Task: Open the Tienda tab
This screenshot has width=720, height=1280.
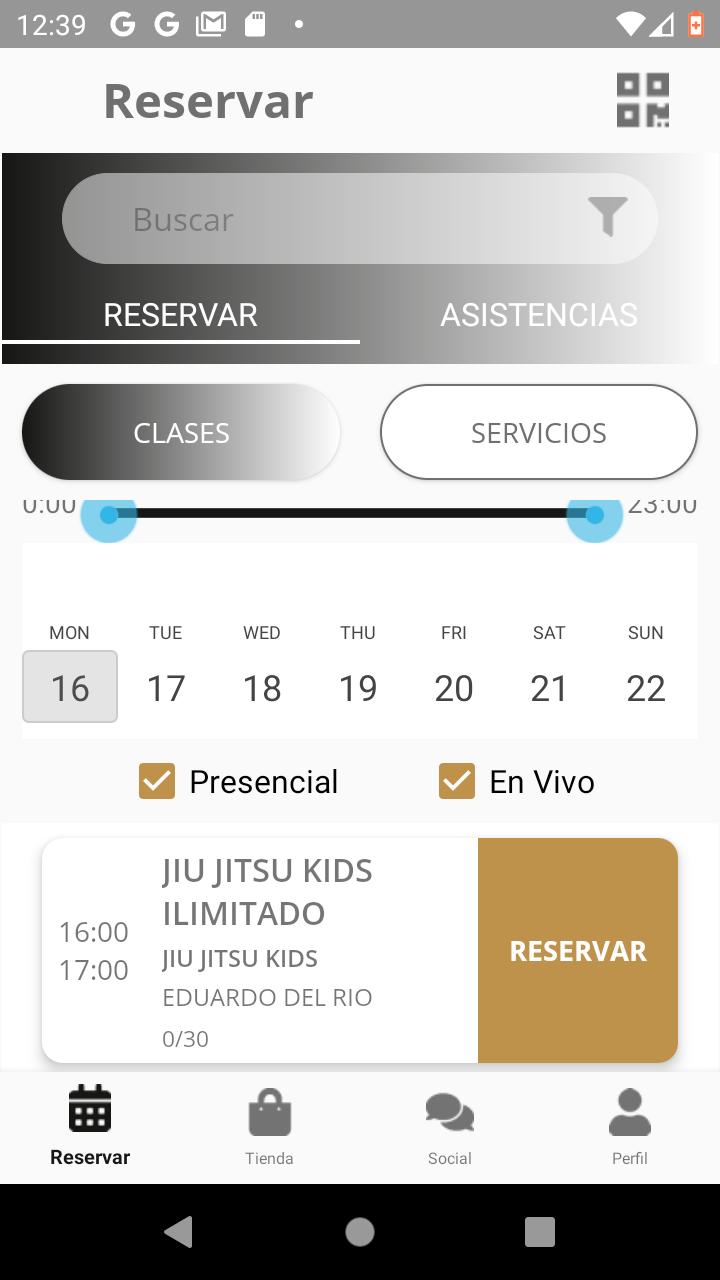Action: [x=270, y=1127]
